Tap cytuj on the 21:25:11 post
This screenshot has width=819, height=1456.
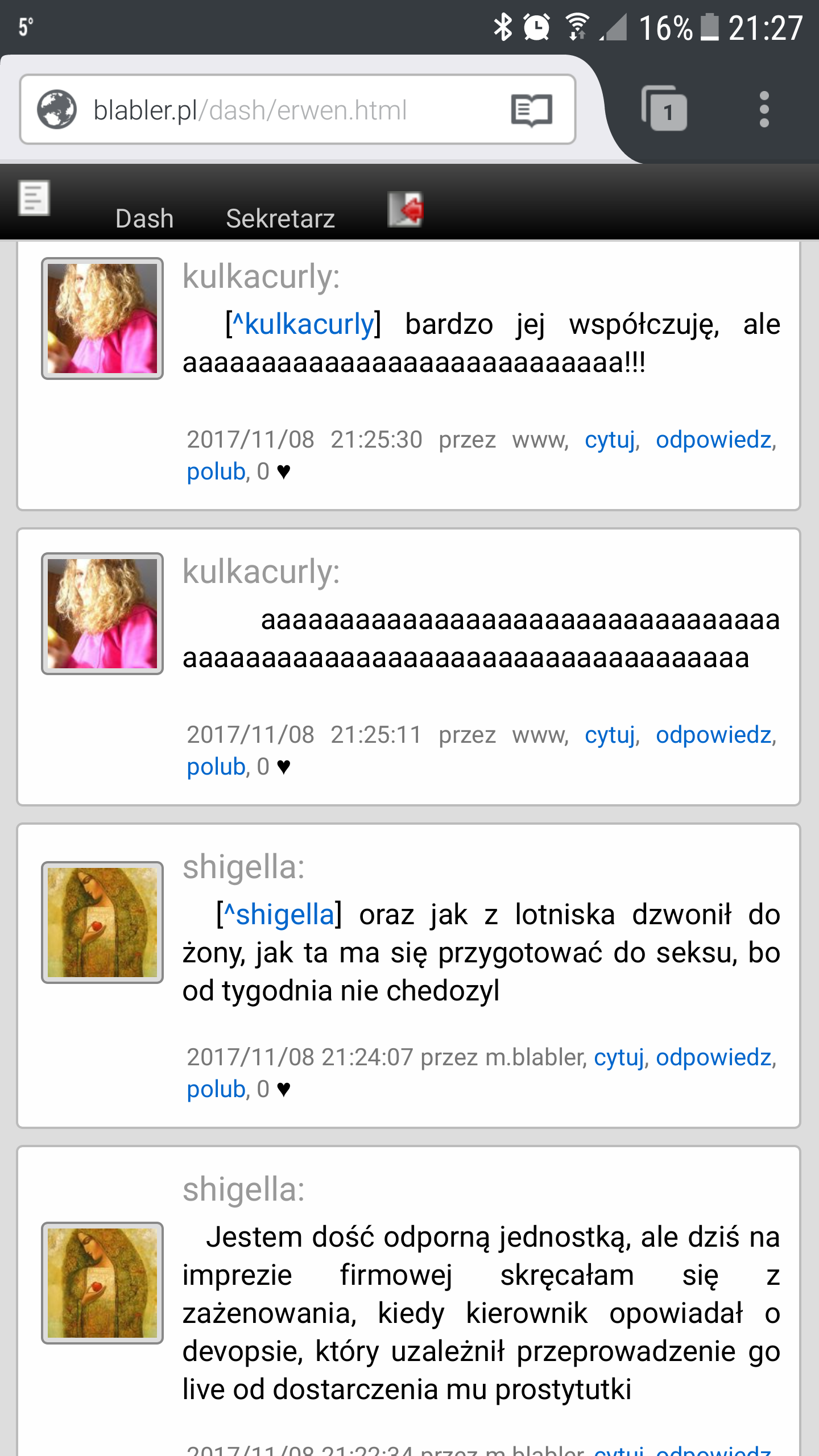(x=610, y=735)
